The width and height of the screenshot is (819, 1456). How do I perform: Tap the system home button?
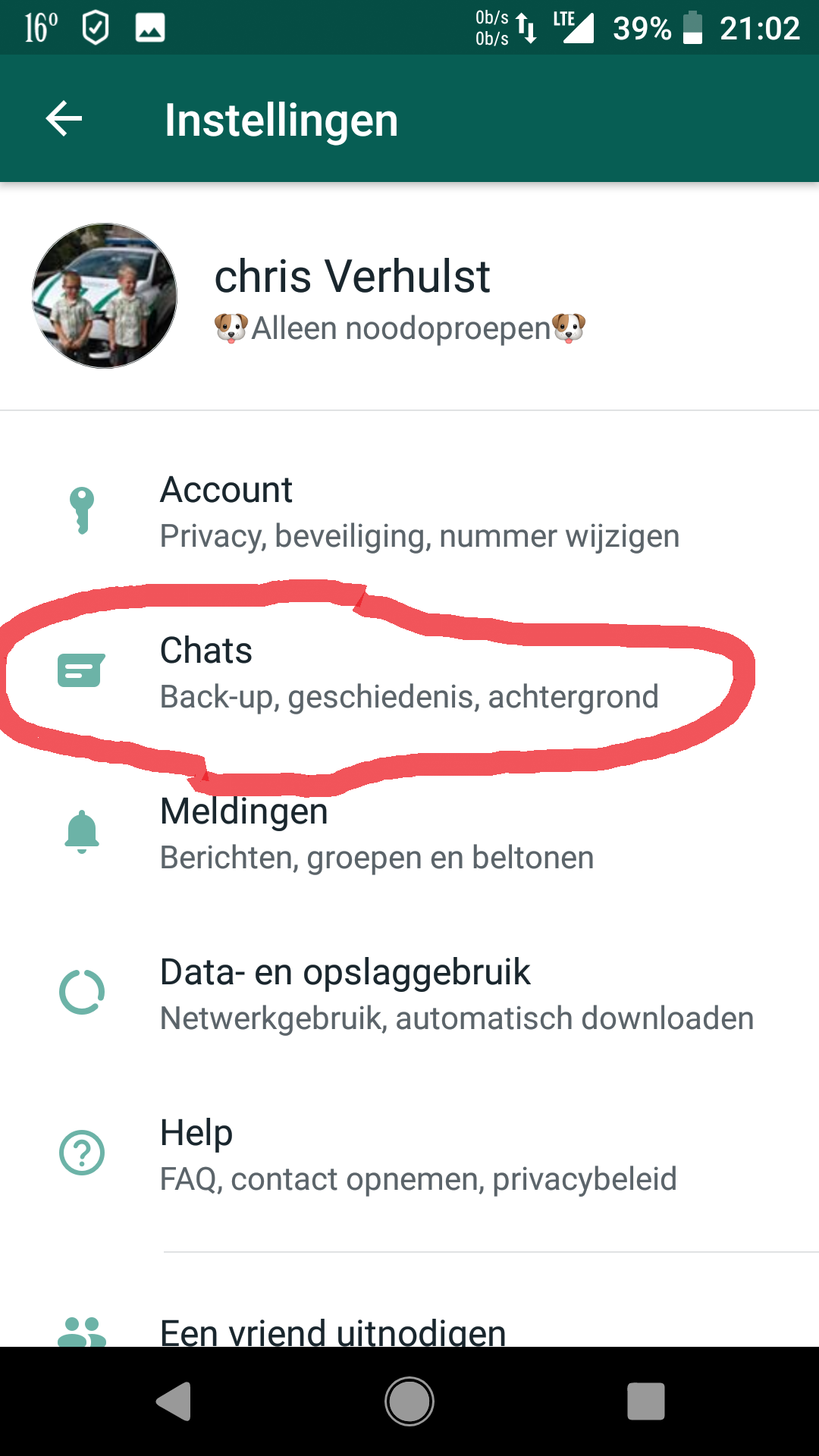tap(409, 1401)
